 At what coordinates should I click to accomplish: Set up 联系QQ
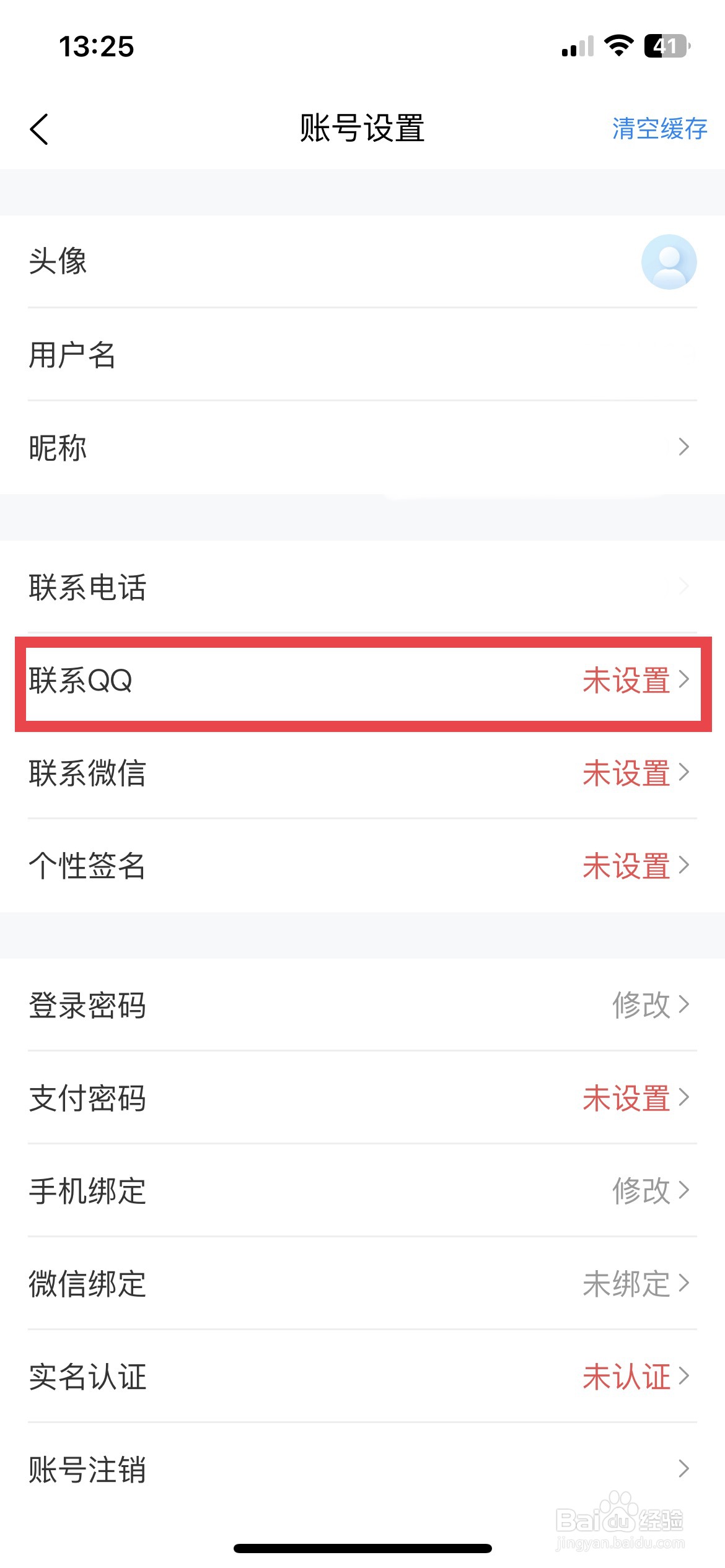point(362,681)
